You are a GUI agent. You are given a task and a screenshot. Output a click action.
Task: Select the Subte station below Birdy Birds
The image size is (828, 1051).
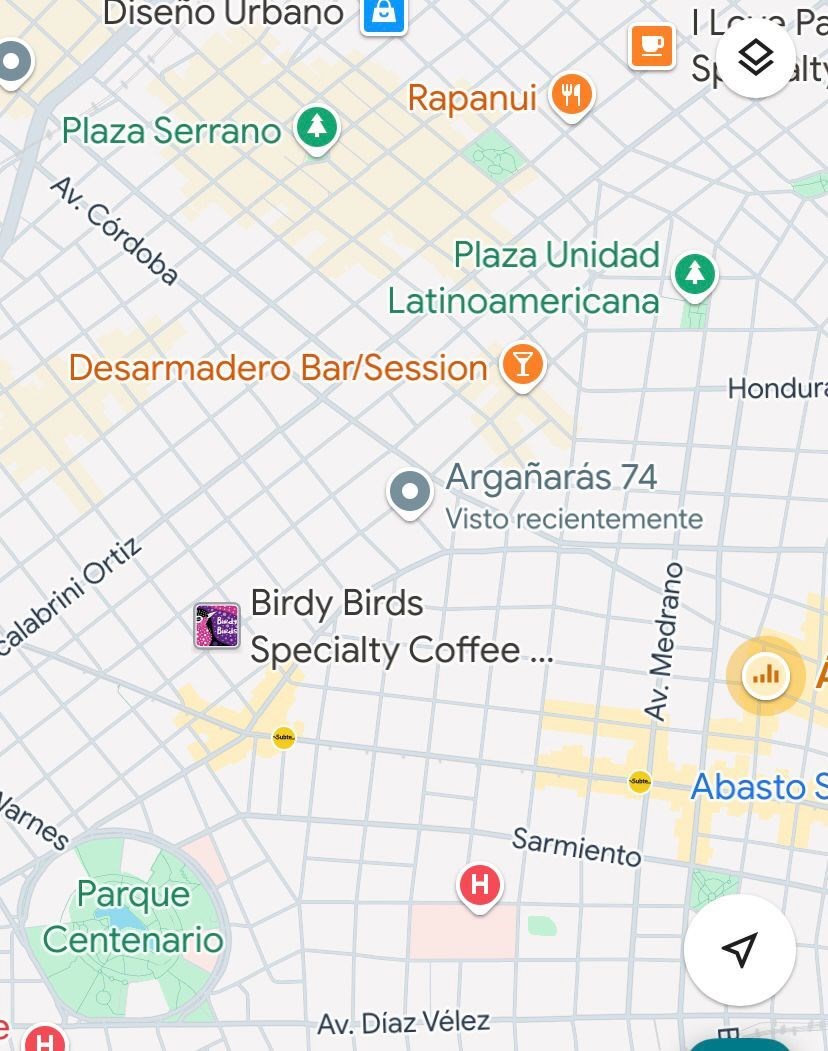coord(284,738)
